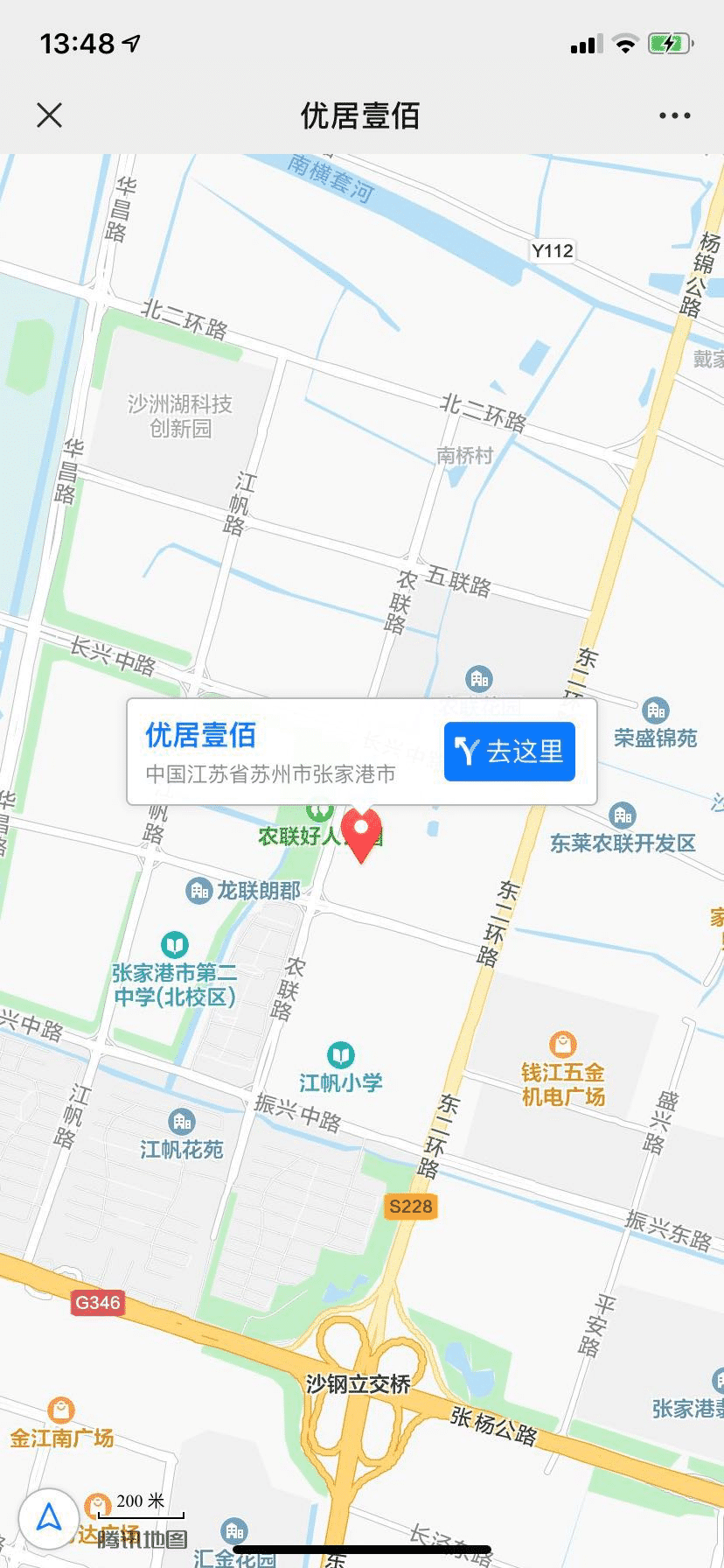Open the three-dot overflow menu
Viewport: 724px width, 1568px height.
(x=674, y=115)
